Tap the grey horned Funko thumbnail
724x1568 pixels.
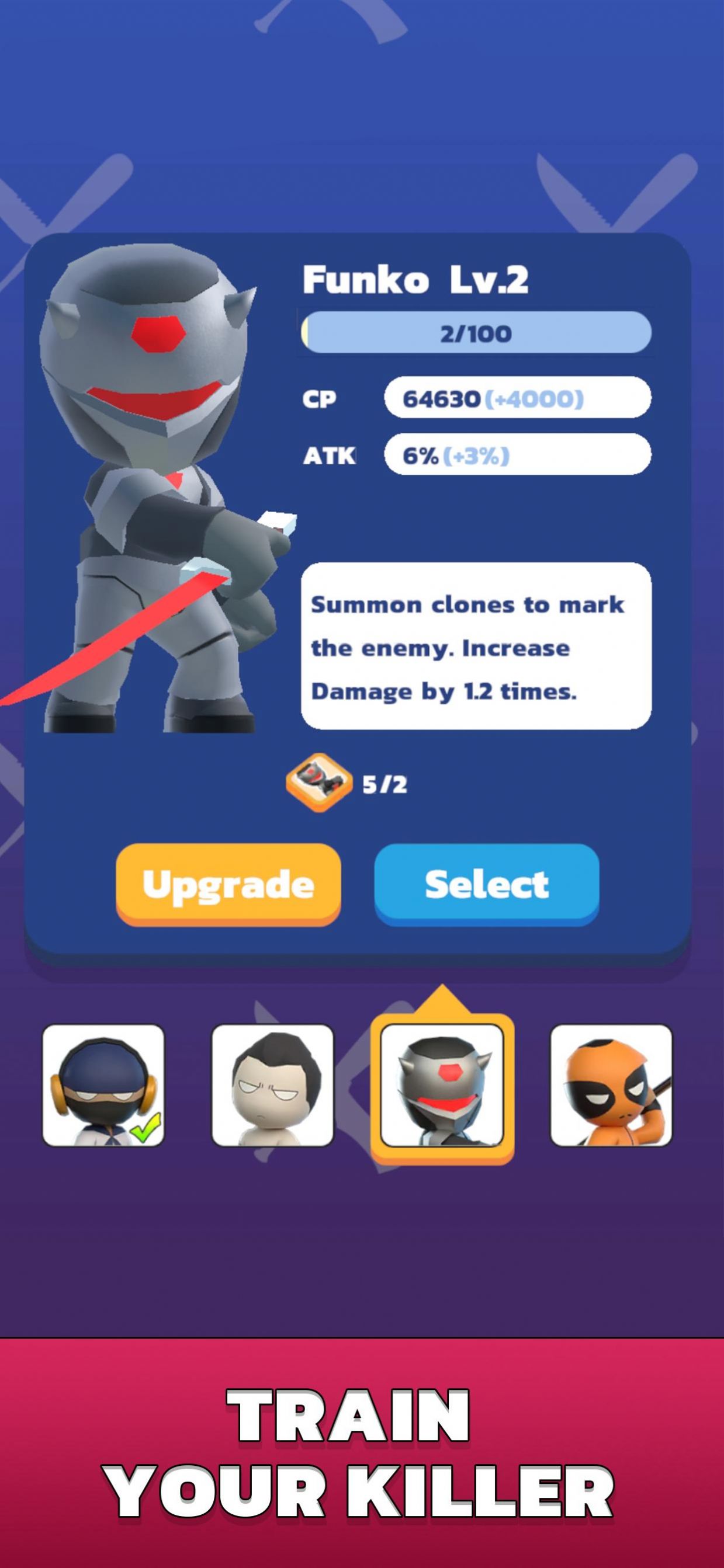pos(442,1085)
